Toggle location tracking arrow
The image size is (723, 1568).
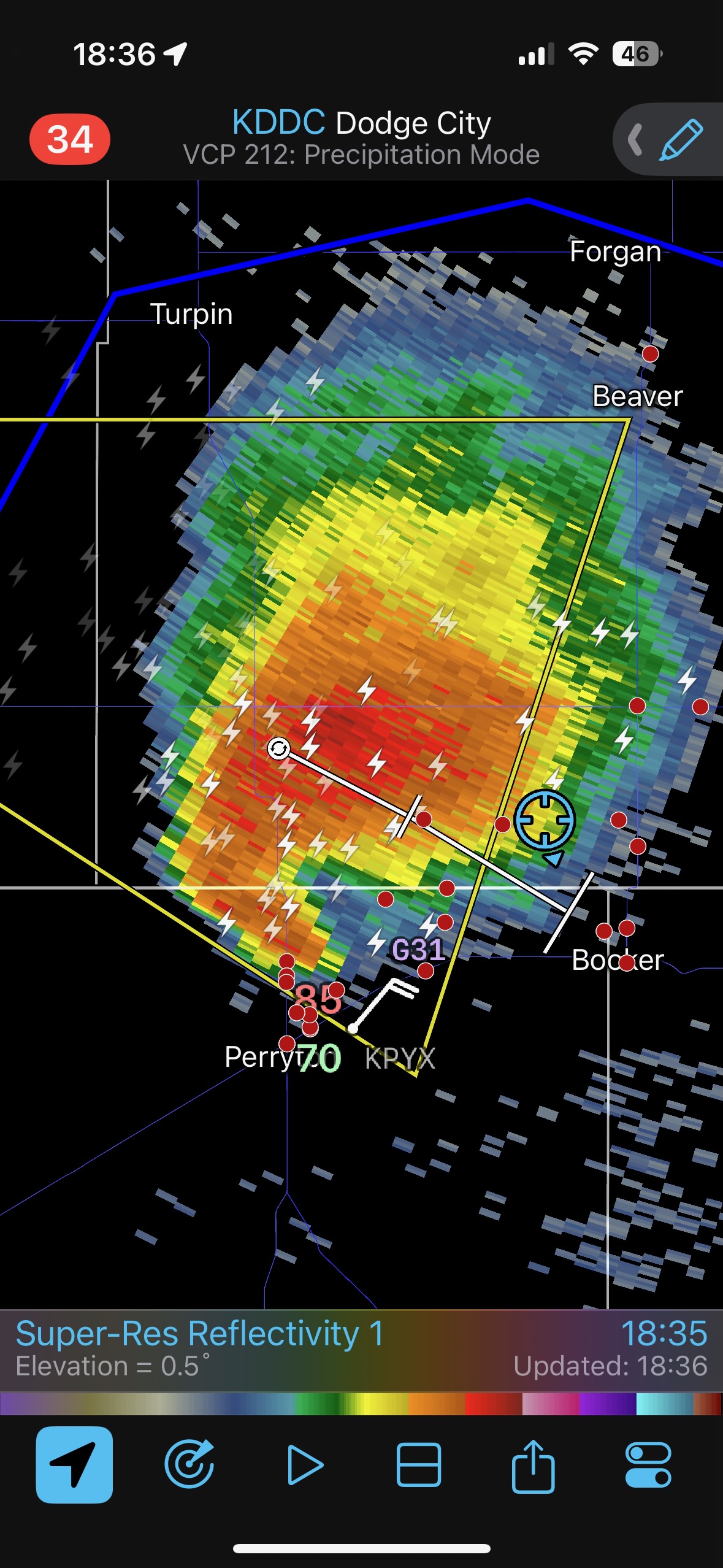point(74,1464)
